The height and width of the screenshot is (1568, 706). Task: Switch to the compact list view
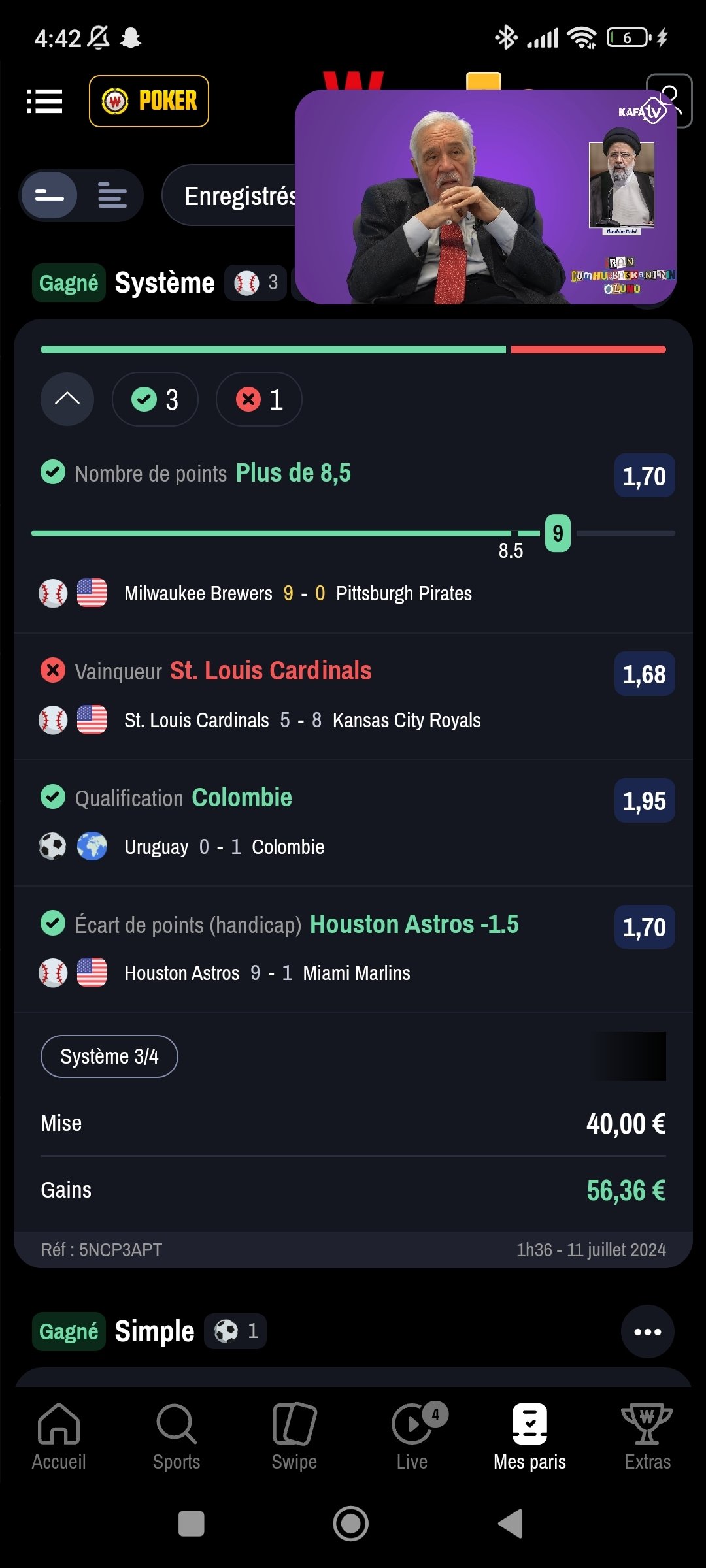(49, 195)
